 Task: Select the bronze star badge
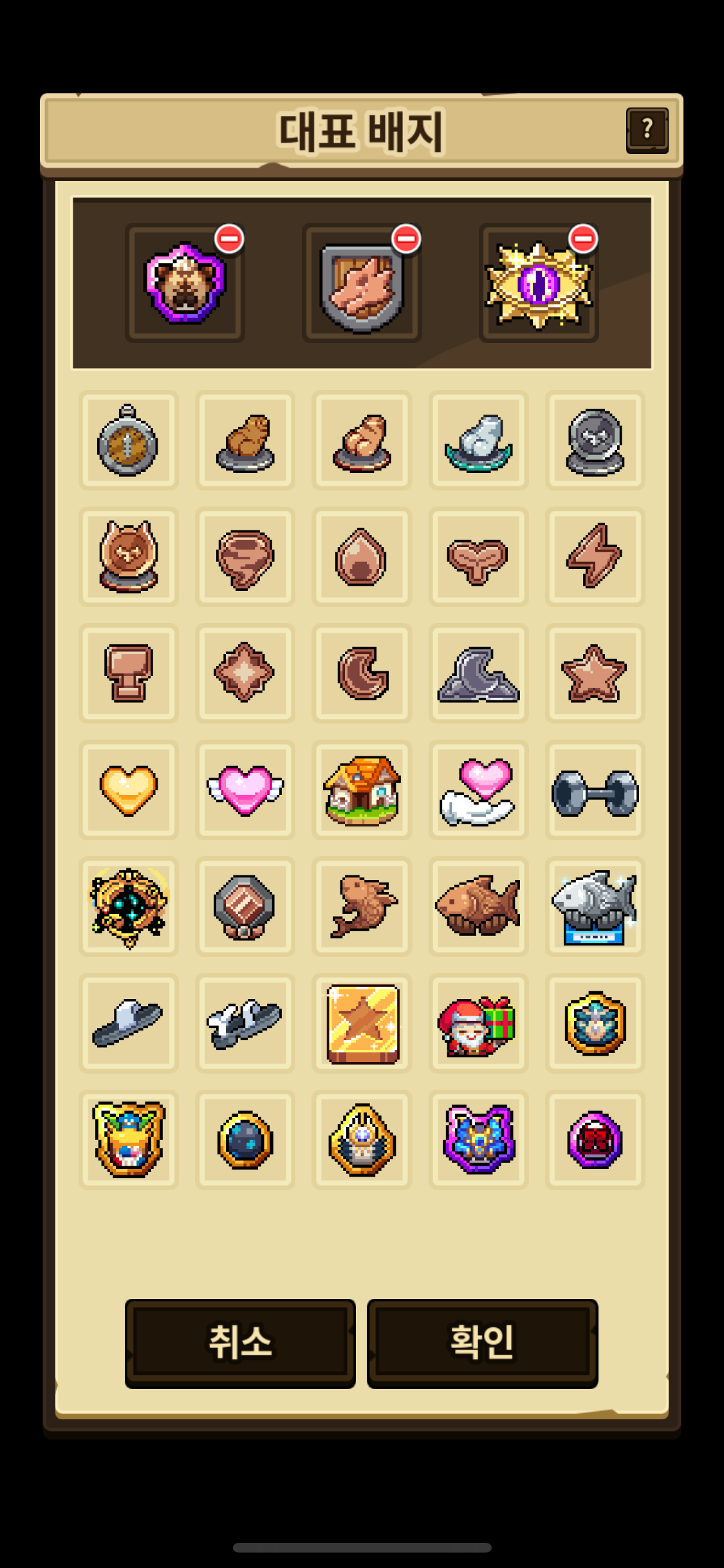coord(595,673)
